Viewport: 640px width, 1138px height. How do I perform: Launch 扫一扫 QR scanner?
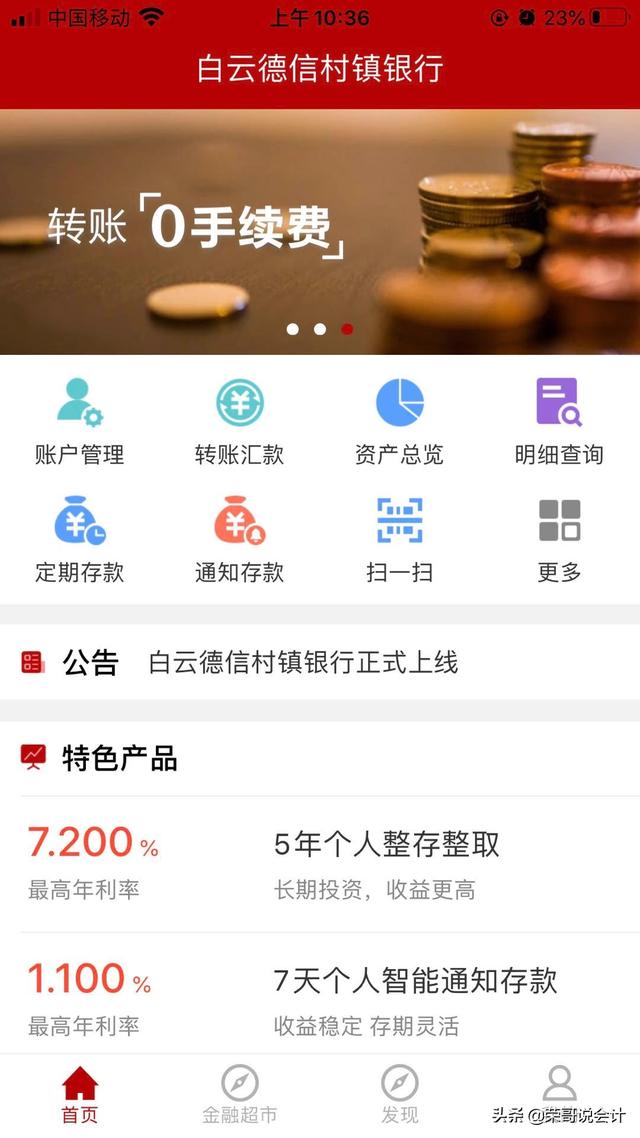coord(400,539)
